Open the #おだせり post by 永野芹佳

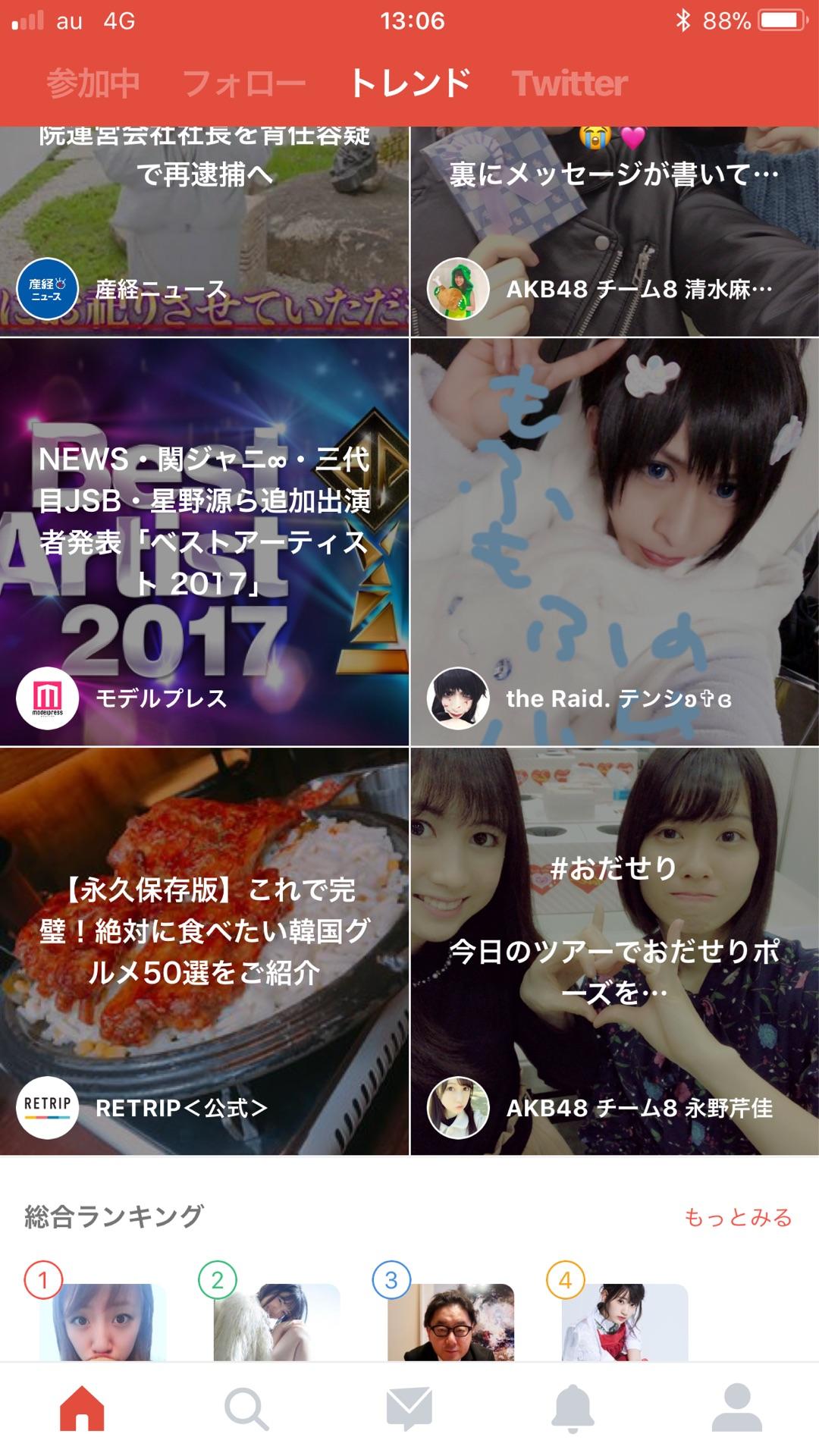point(614,951)
